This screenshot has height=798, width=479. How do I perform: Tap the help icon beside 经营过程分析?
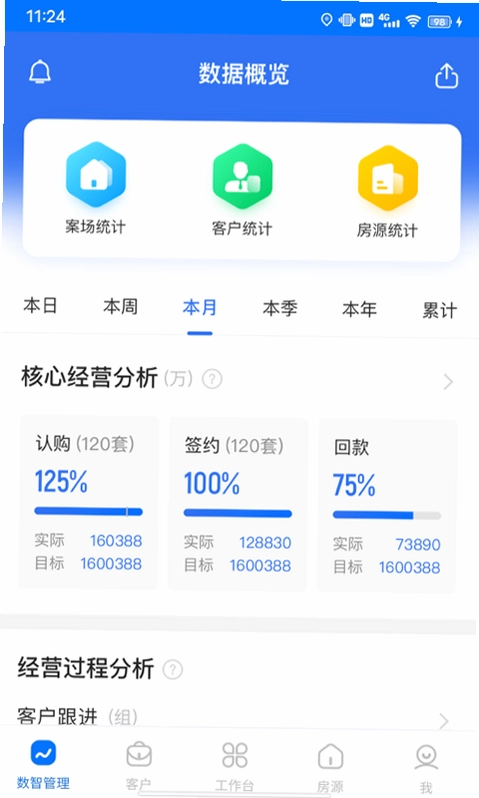tap(173, 669)
